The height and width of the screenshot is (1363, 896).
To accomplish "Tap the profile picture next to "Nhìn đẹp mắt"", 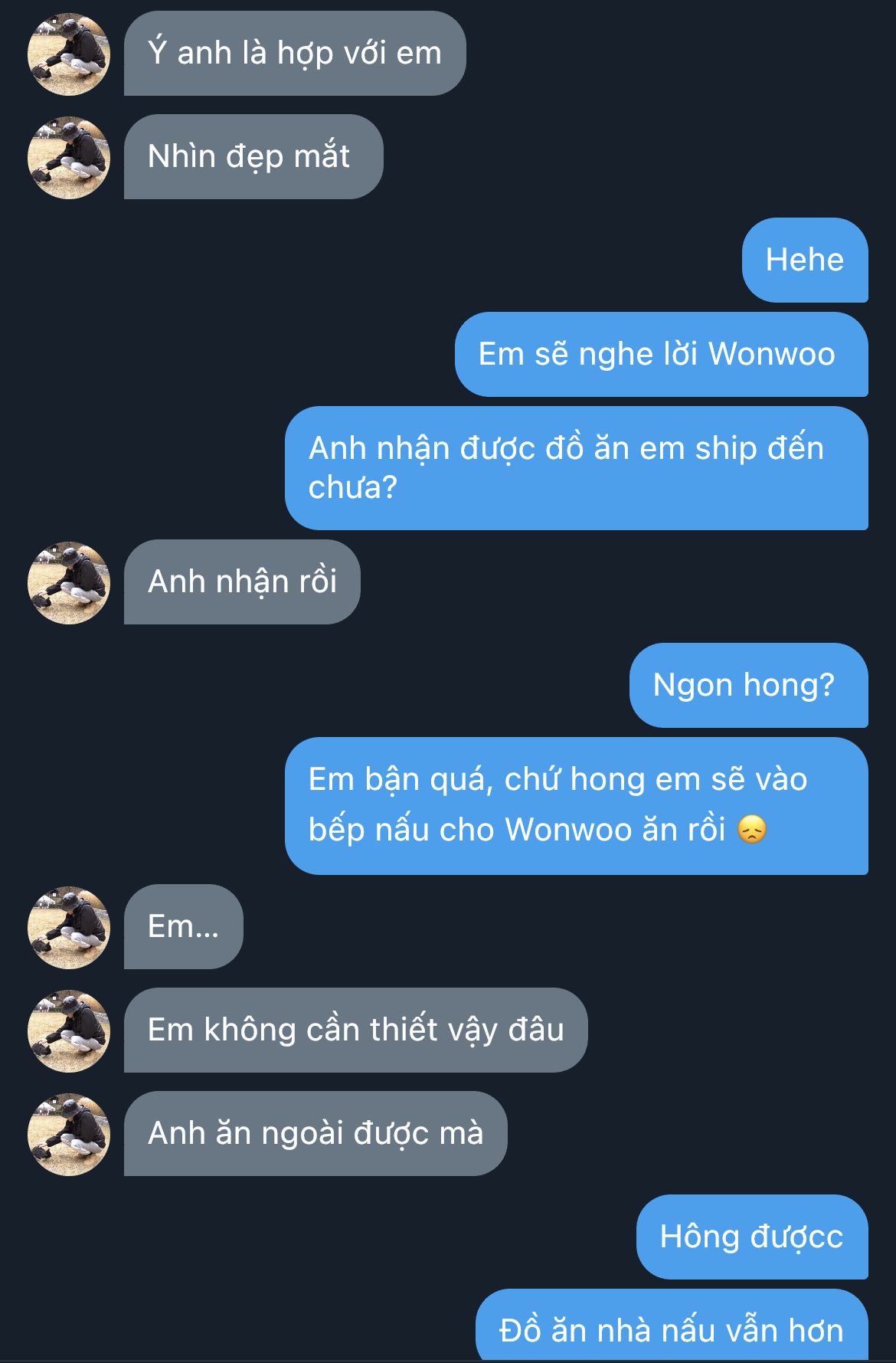I will [69, 157].
